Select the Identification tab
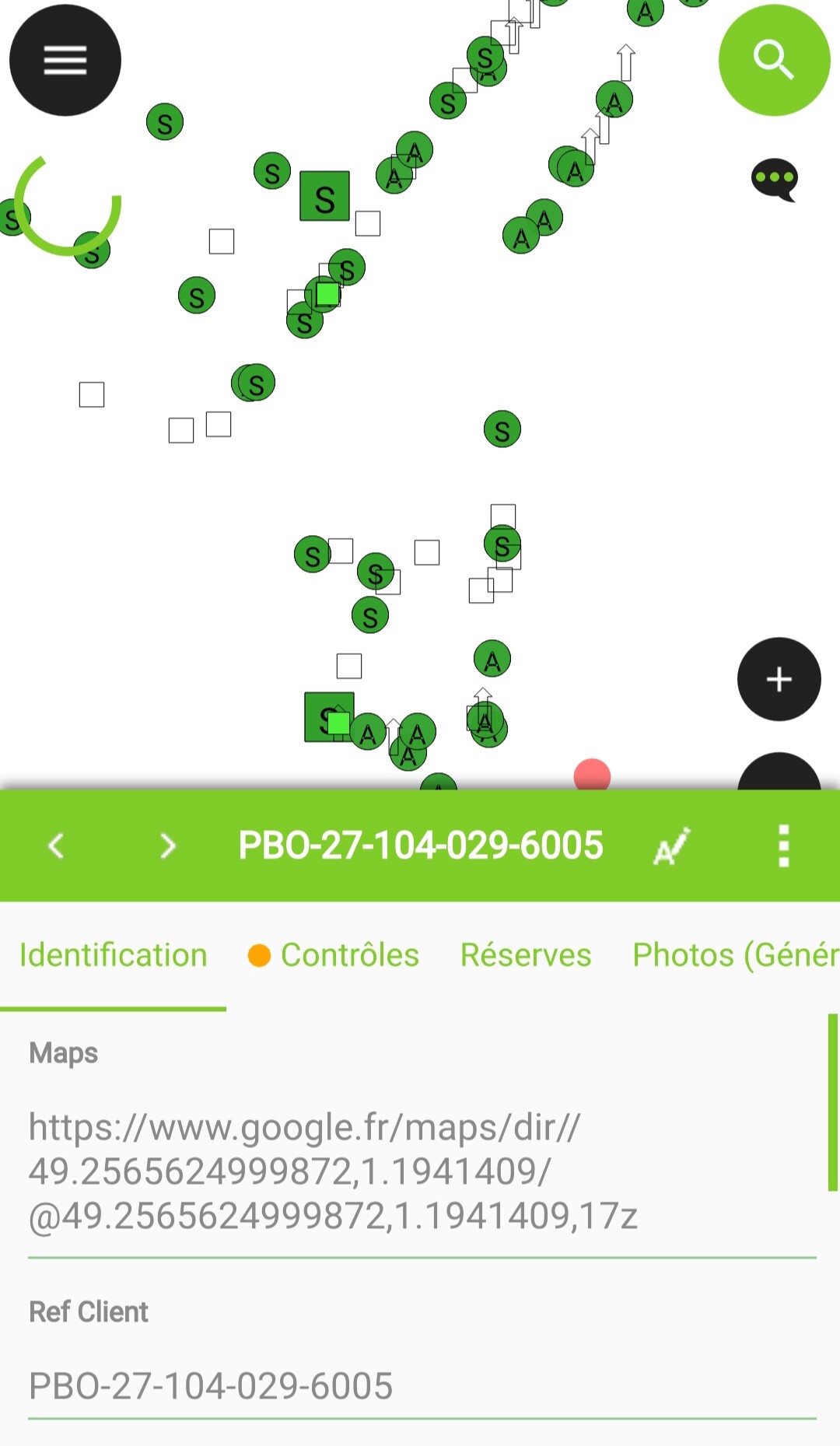The image size is (840, 1446). point(114,955)
